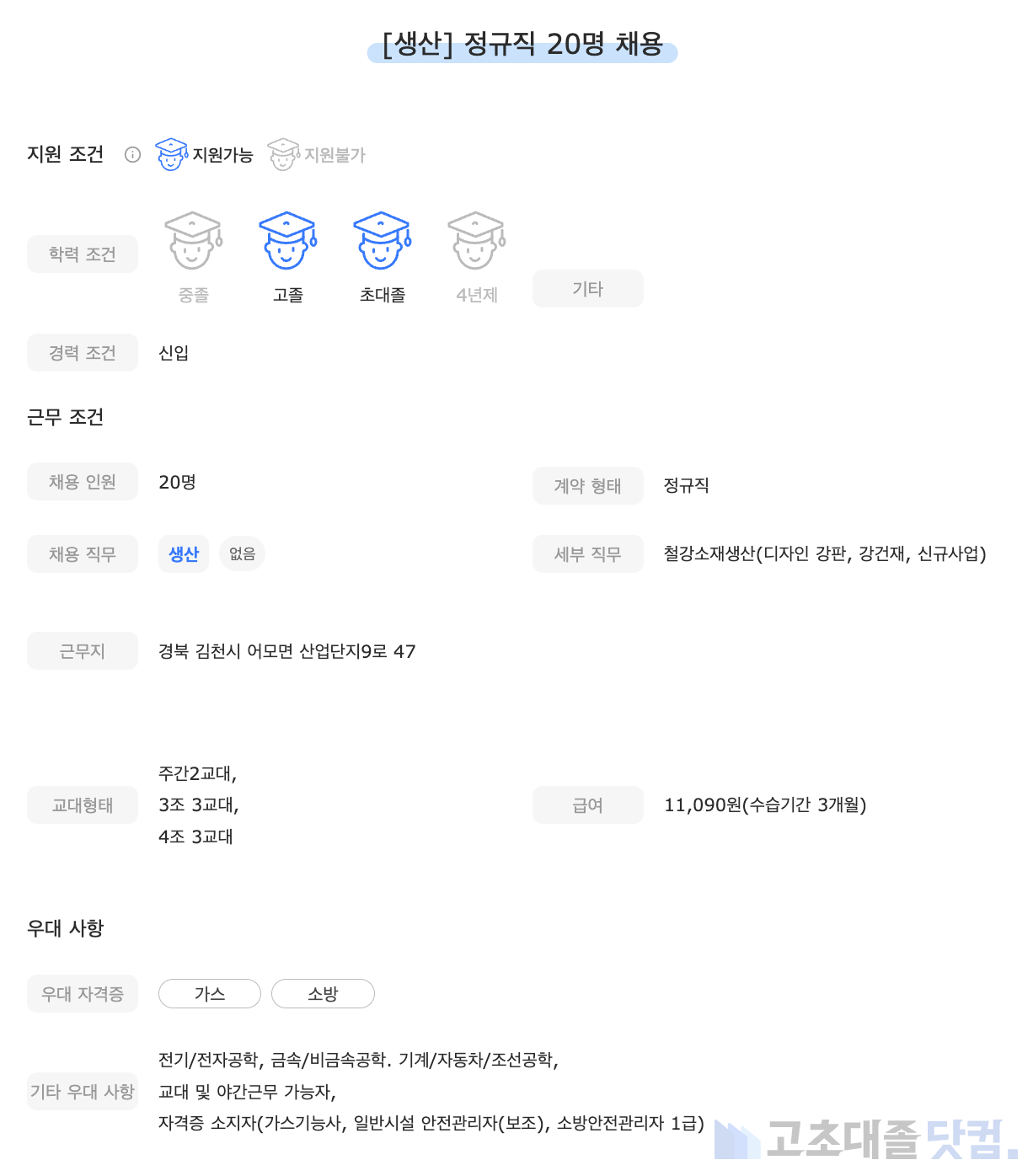Select the 근무 조건 section heading
The image size is (1033, 1176).
(65, 417)
